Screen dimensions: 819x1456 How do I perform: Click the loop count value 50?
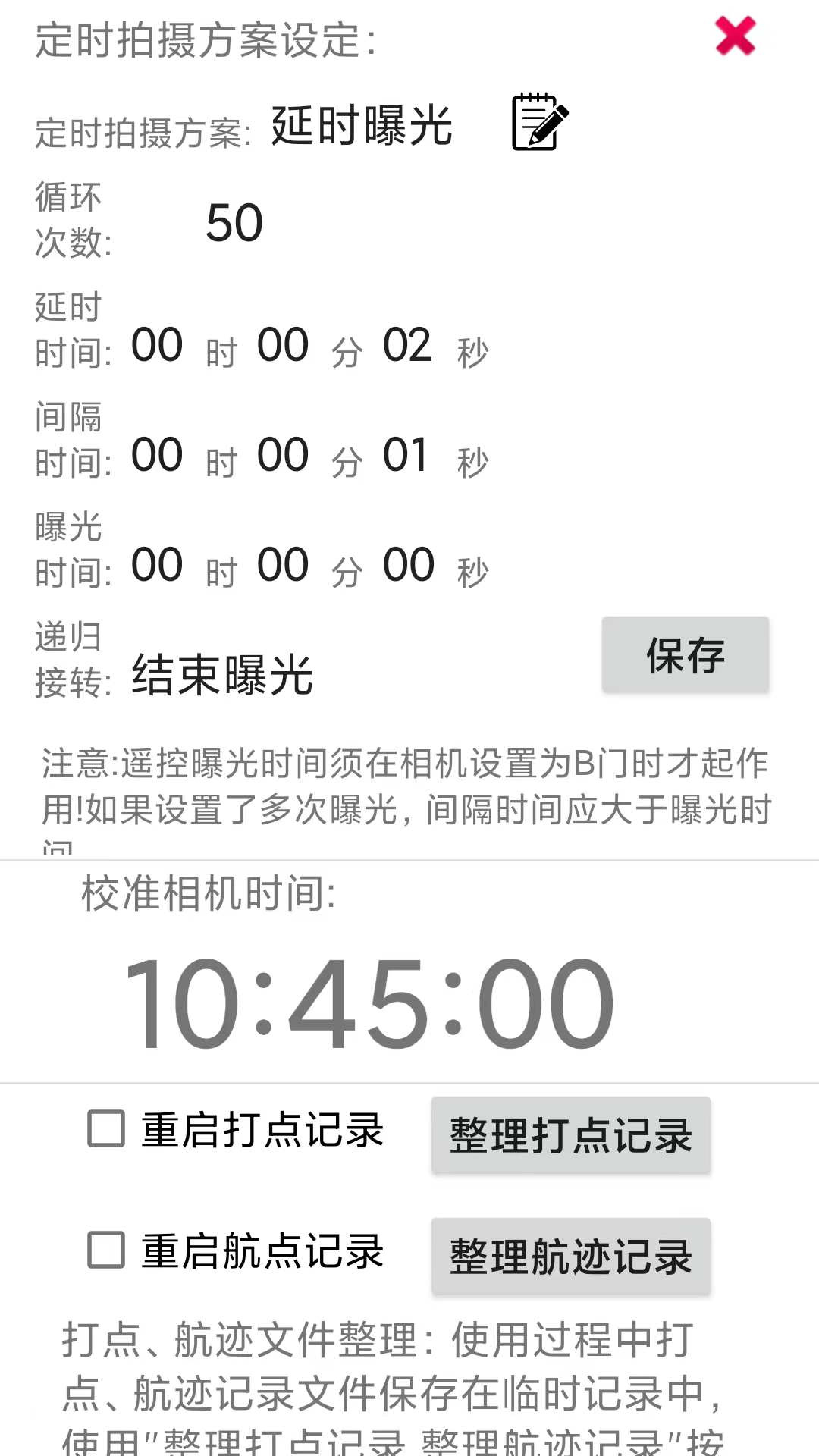pyautogui.click(x=235, y=221)
